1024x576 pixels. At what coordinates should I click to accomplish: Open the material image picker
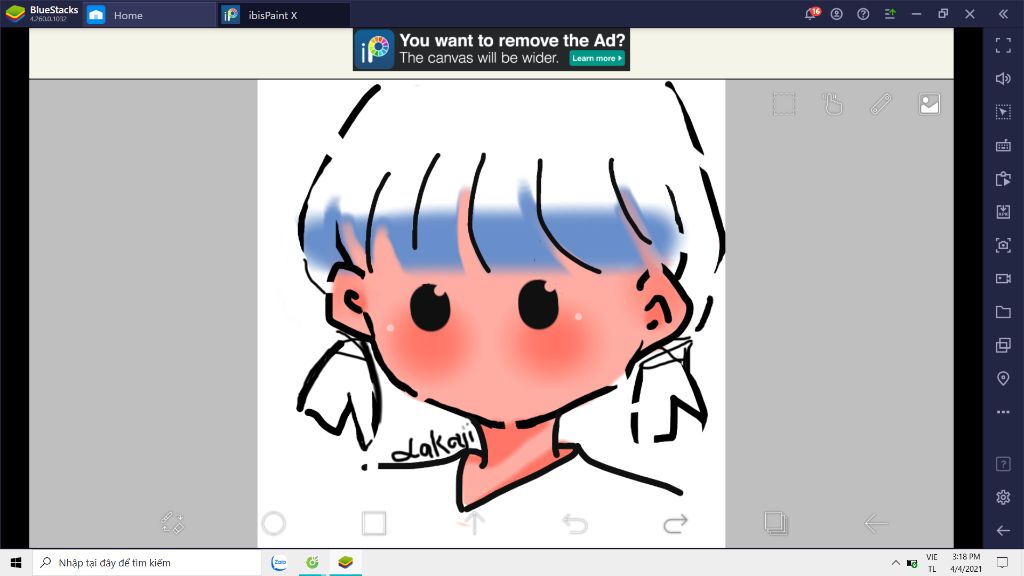click(929, 104)
